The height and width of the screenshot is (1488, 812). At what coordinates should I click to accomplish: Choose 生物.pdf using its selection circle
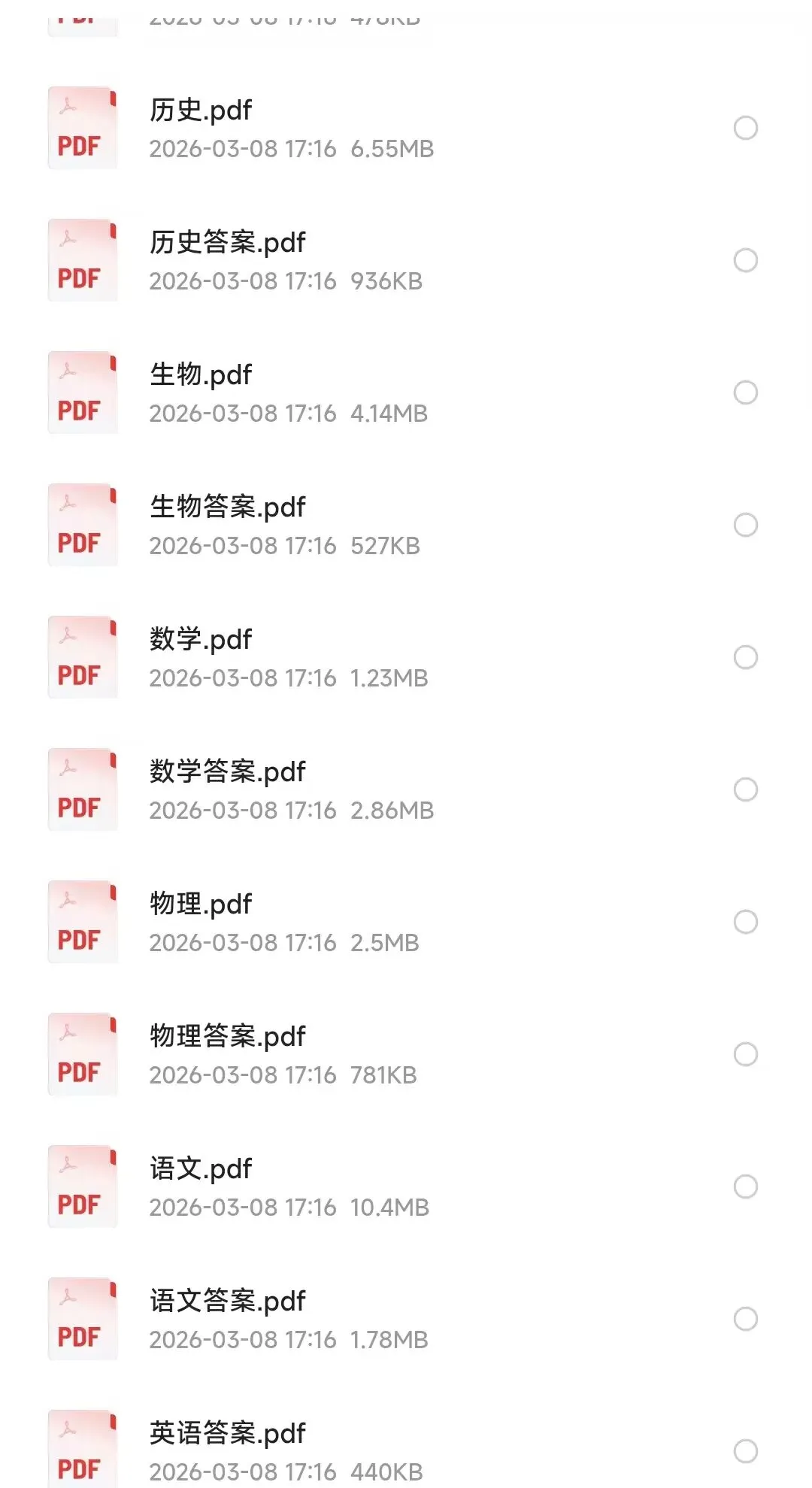tap(745, 392)
